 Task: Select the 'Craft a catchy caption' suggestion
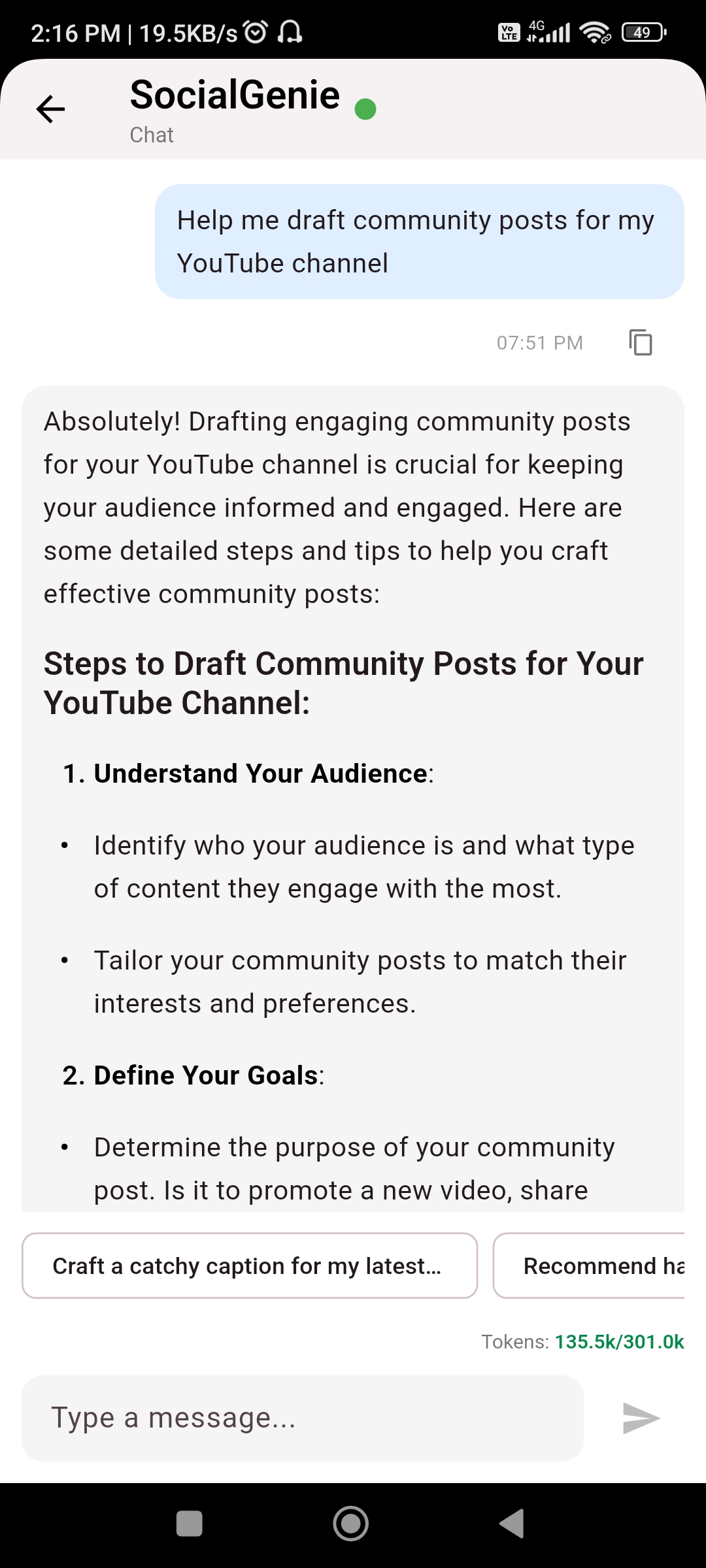[x=249, y=1266]
